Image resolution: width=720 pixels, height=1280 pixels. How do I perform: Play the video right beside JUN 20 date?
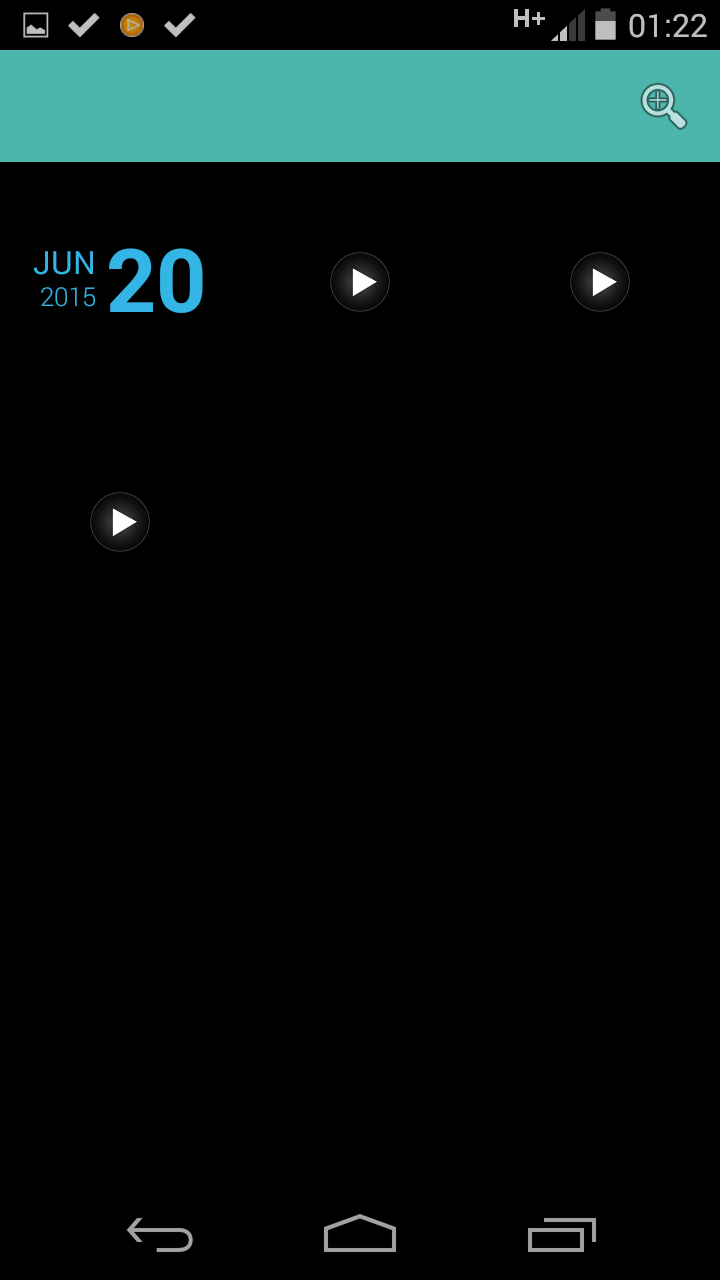[360, 282]
